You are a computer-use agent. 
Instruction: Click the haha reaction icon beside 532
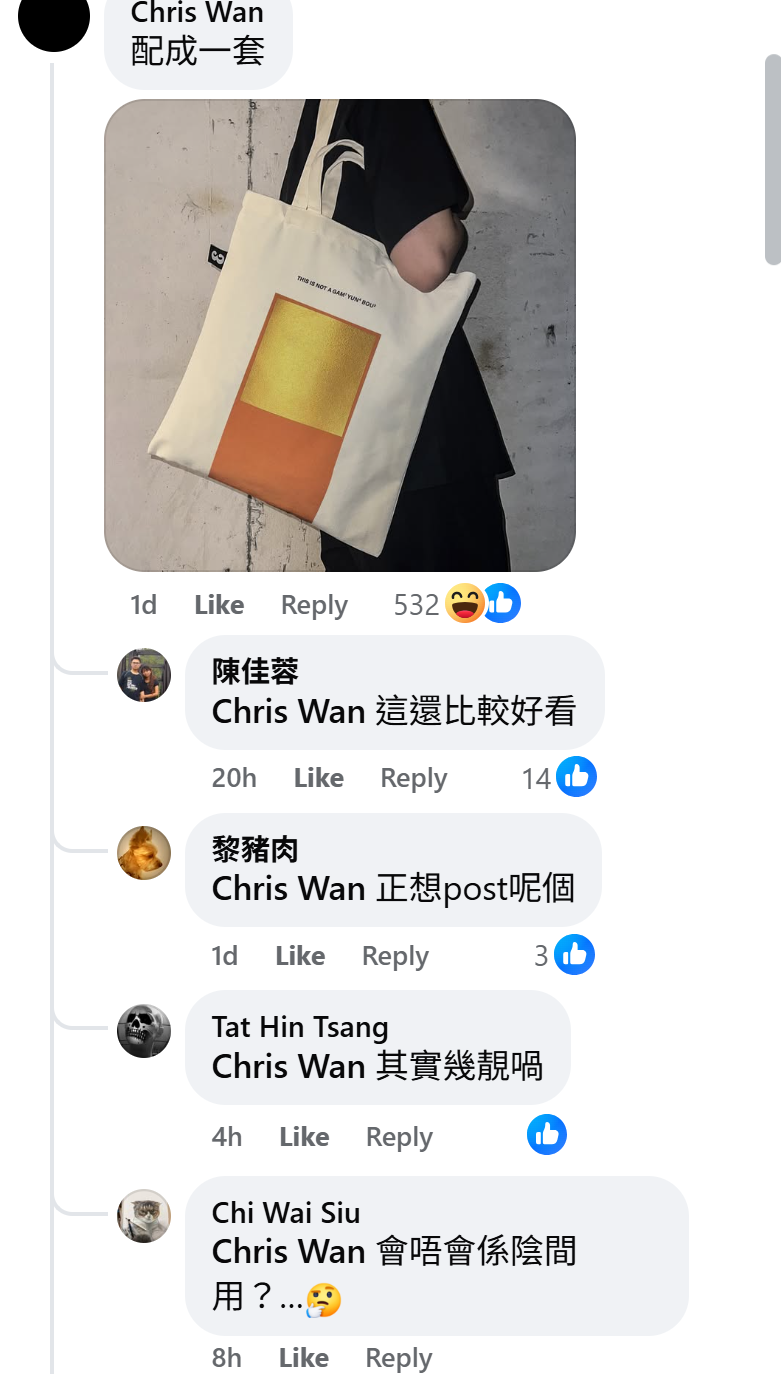(464, 603)
